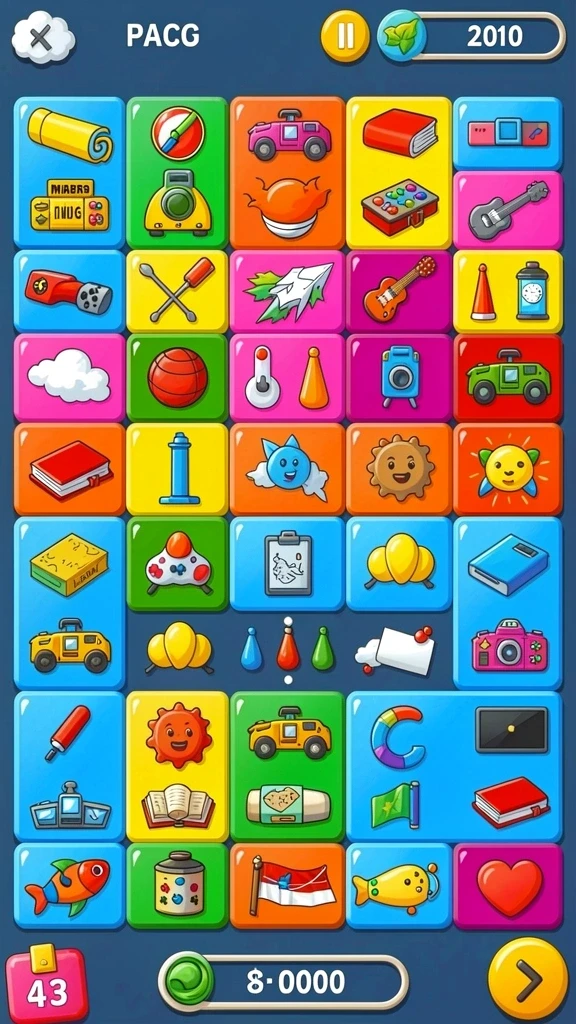Tap the painted jar tile
The height and width of the screenshot is (1024, 576).
[x=177, y=886]
